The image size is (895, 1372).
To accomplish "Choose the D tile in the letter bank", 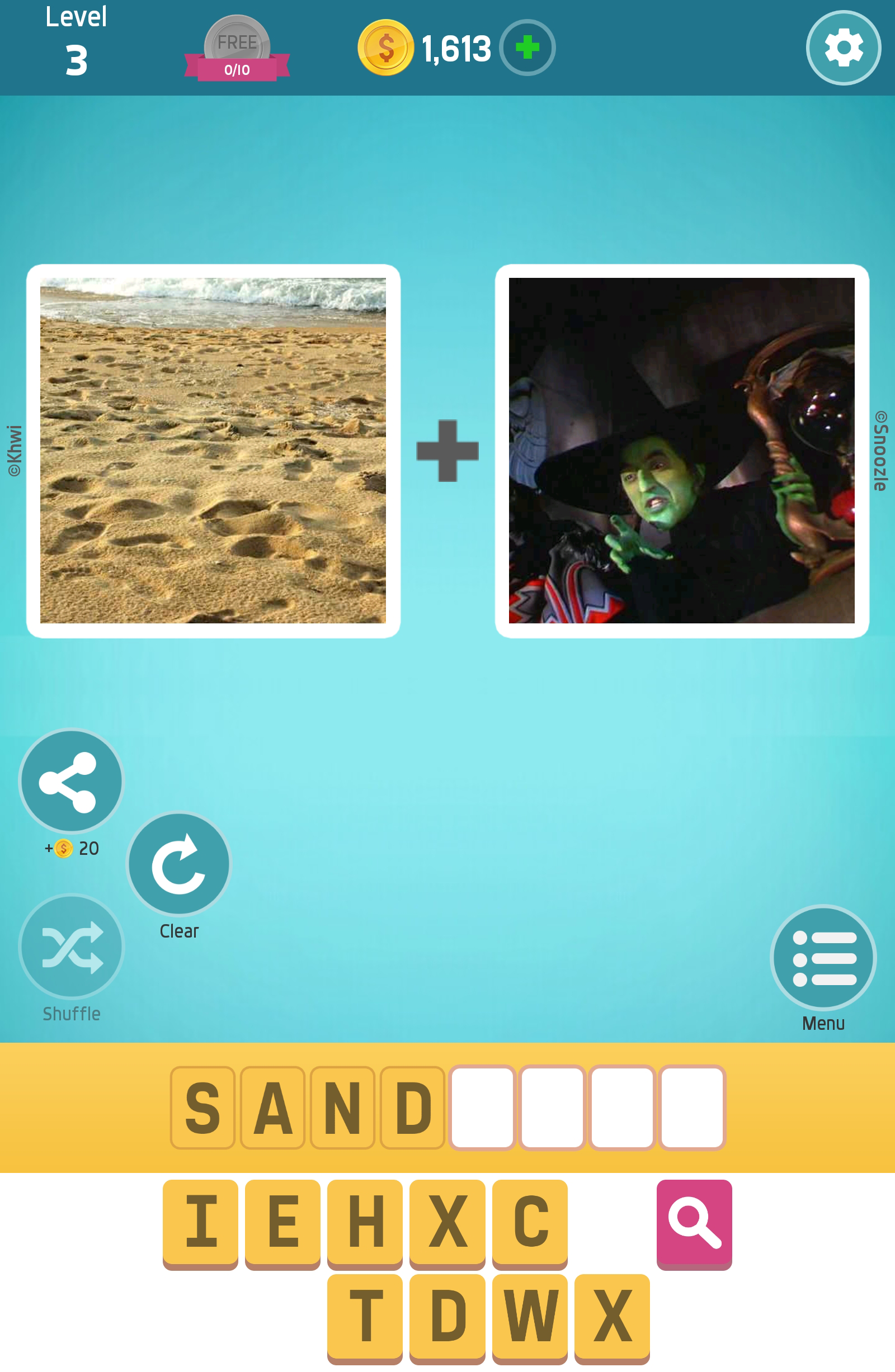I will point(447,1315).
